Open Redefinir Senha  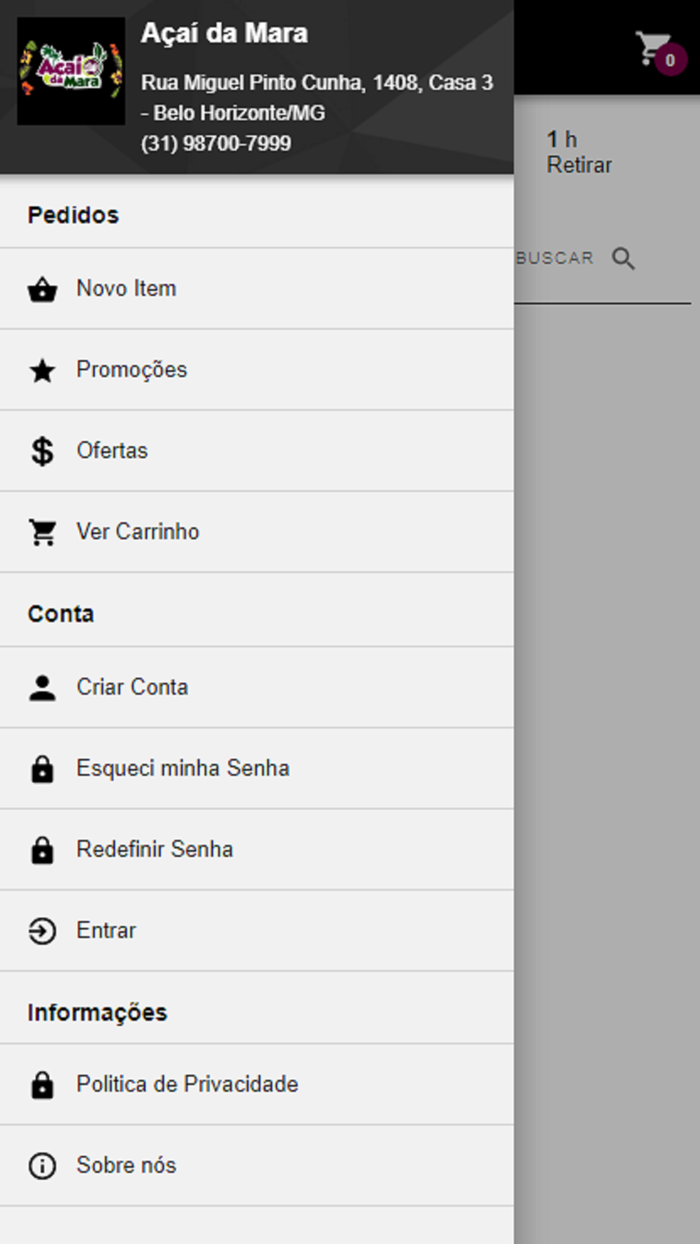[x=154, y=849]
